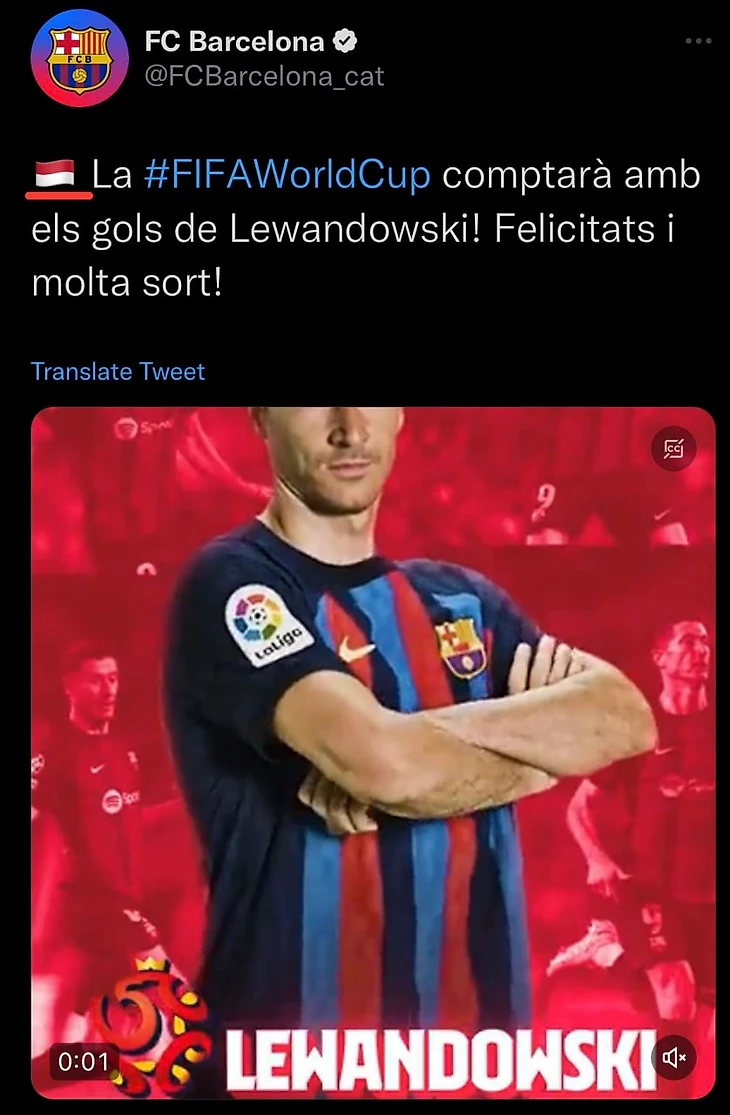This screenshot has width=730, height=1115.
Task: Open the tweet's three-dot overflow menu
Action: point(698,42)
